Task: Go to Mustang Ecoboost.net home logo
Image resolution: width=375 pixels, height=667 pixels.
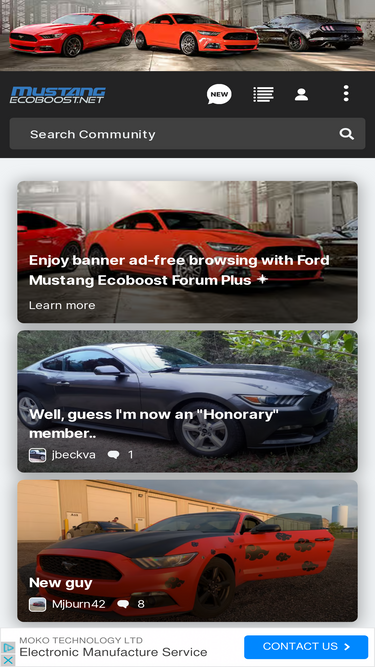Action: click(x=58, y=95)
